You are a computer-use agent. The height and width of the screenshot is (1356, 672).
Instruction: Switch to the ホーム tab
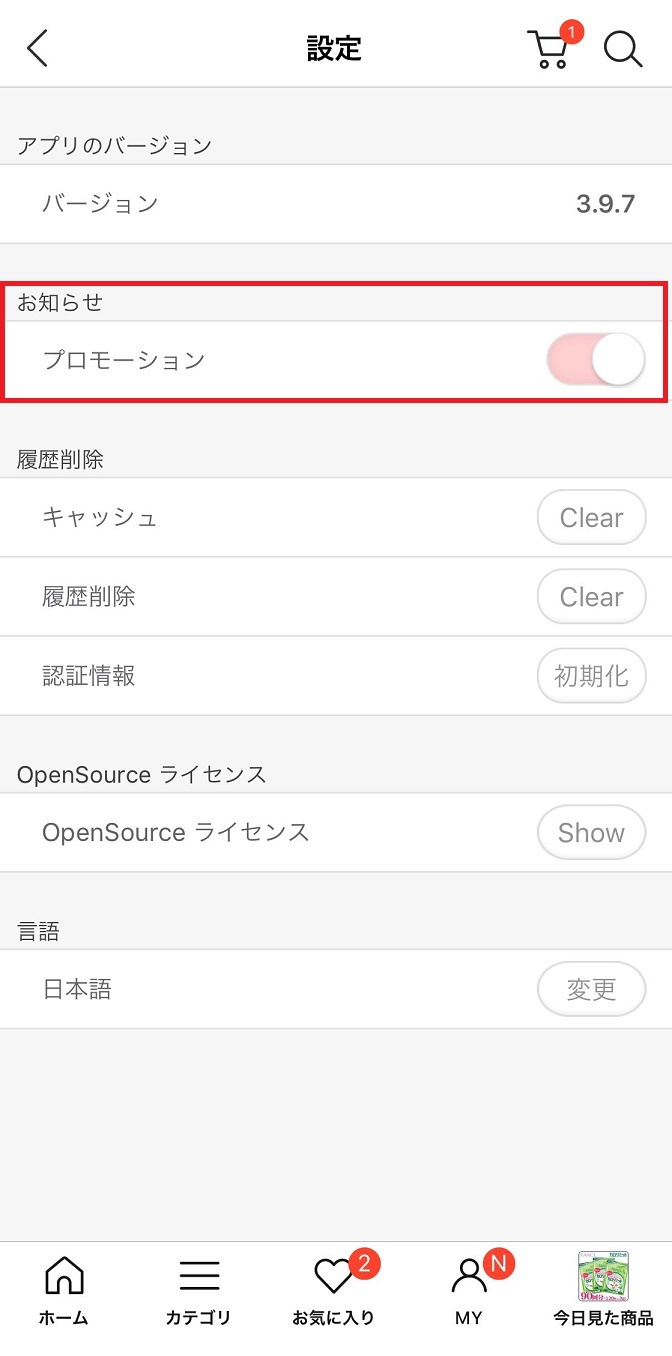click(x=64, y=1291)
